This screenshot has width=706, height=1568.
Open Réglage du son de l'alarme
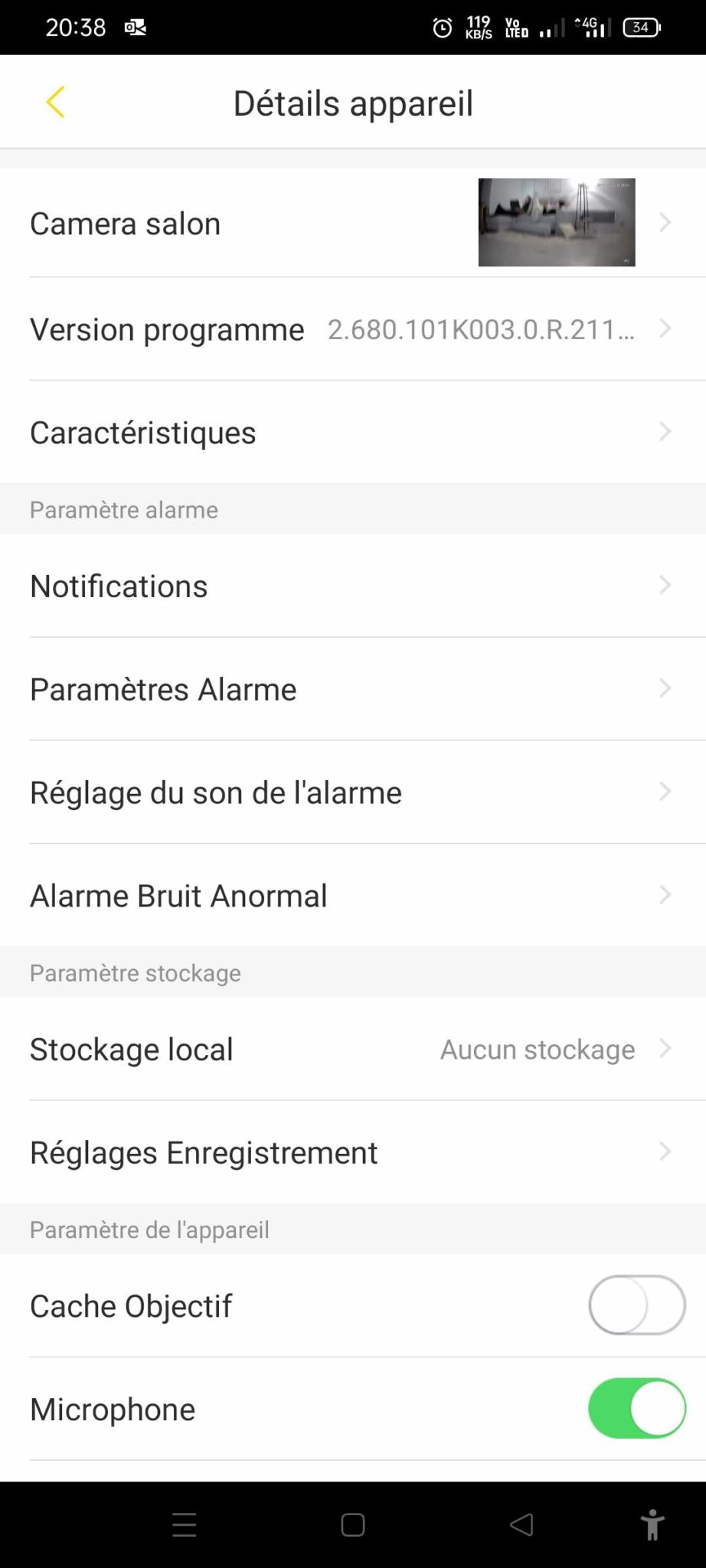(x=353, y=792)
